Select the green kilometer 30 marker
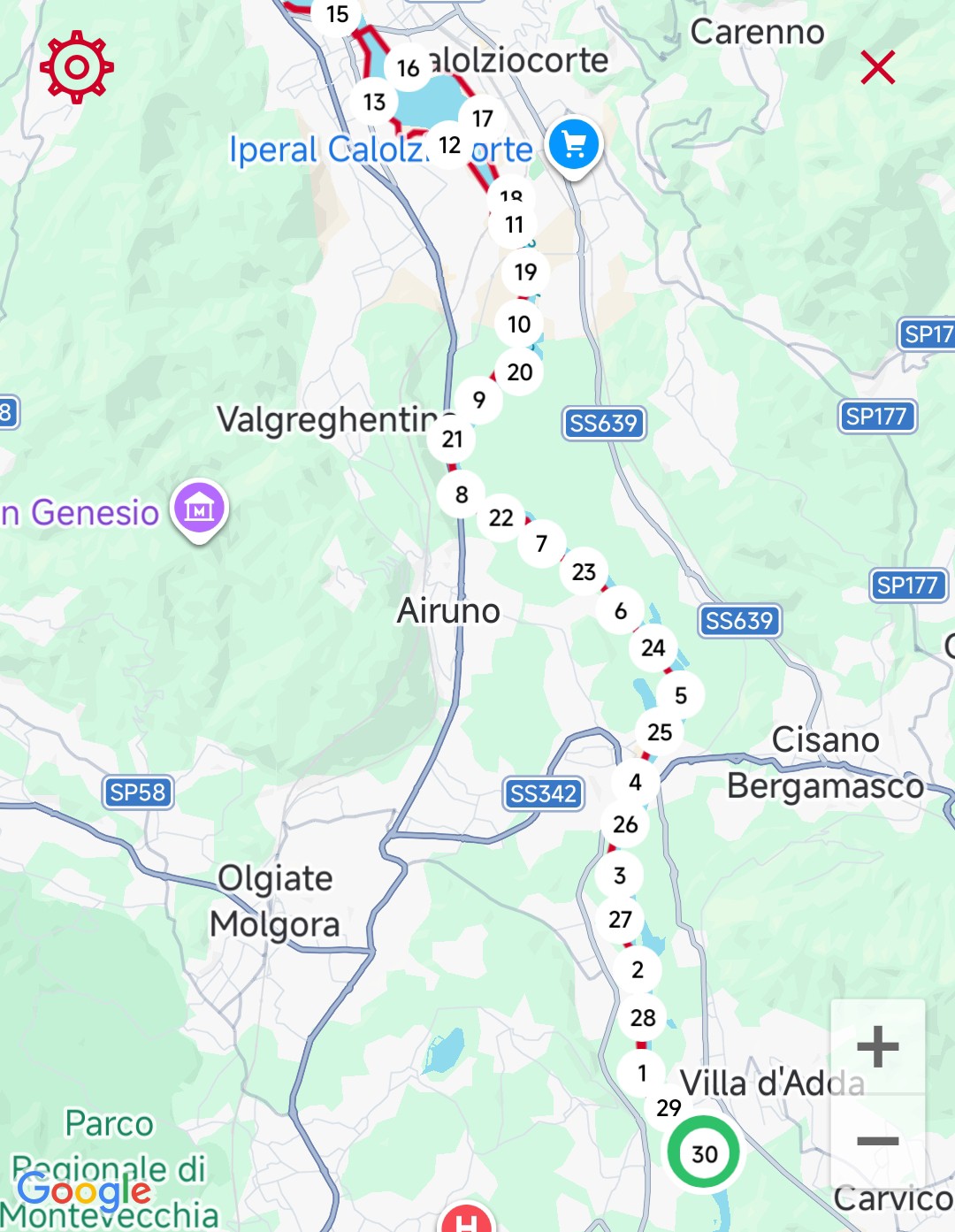This screenshot has width=955, height=1232. point(704,1153)
